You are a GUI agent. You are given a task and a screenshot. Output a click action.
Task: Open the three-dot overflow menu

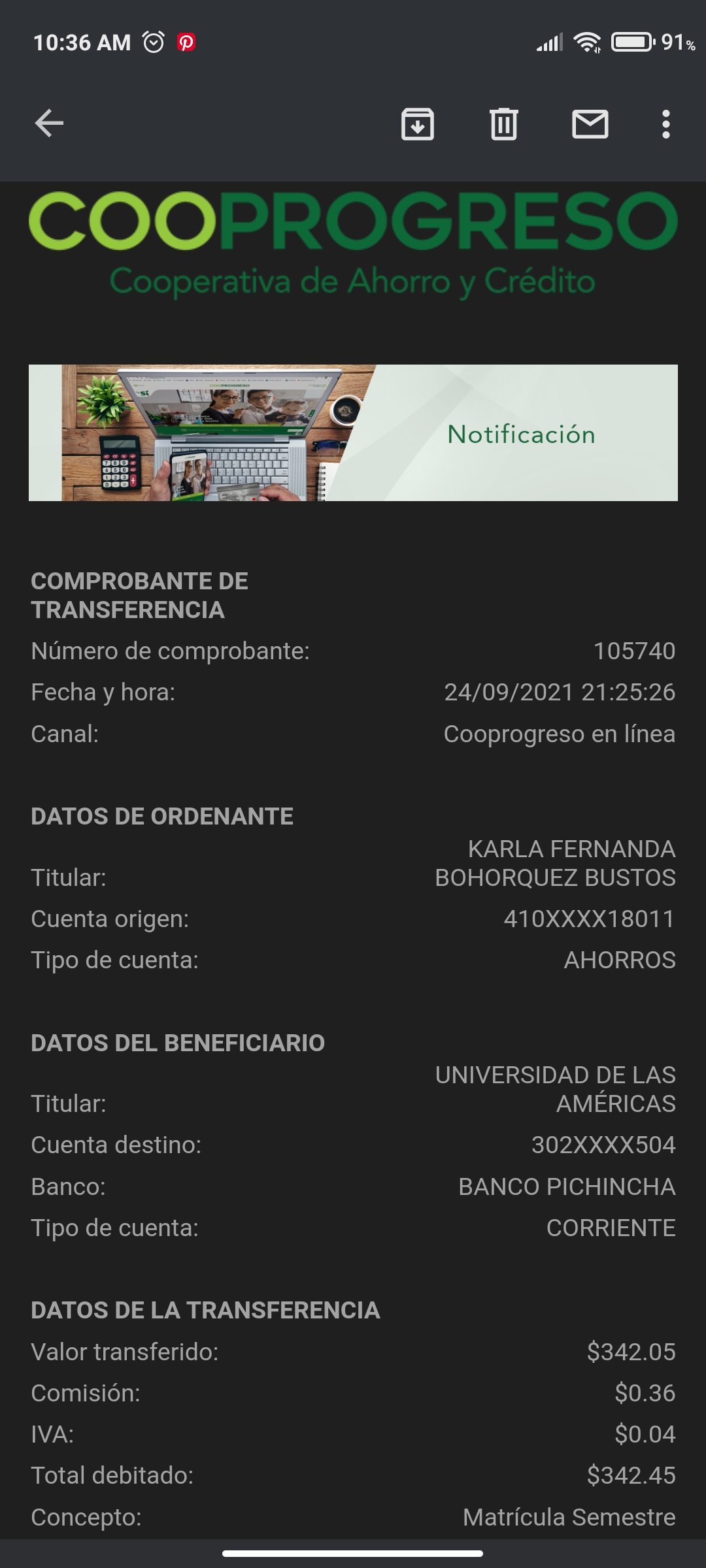(665, 124)
